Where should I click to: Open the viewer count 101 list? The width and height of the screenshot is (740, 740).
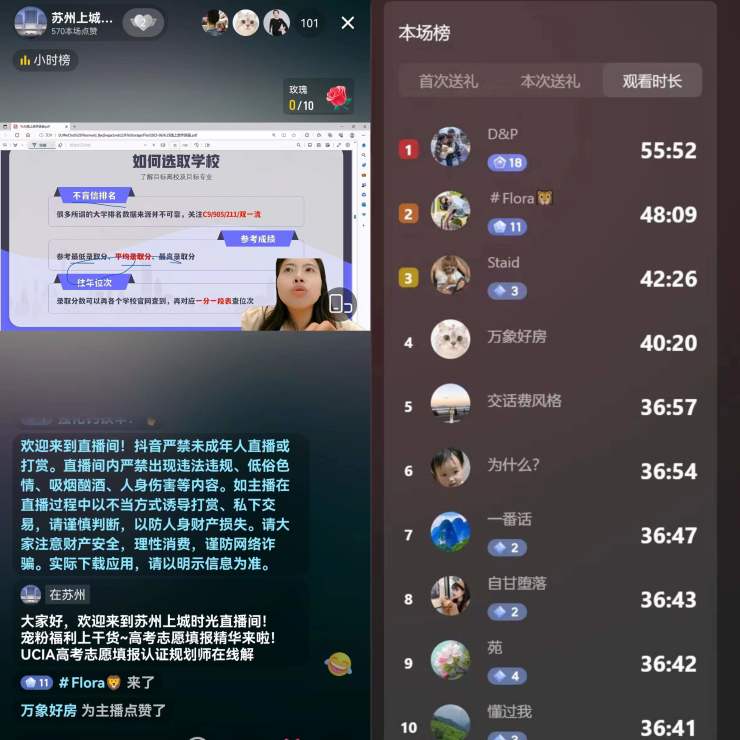(309, 23)
